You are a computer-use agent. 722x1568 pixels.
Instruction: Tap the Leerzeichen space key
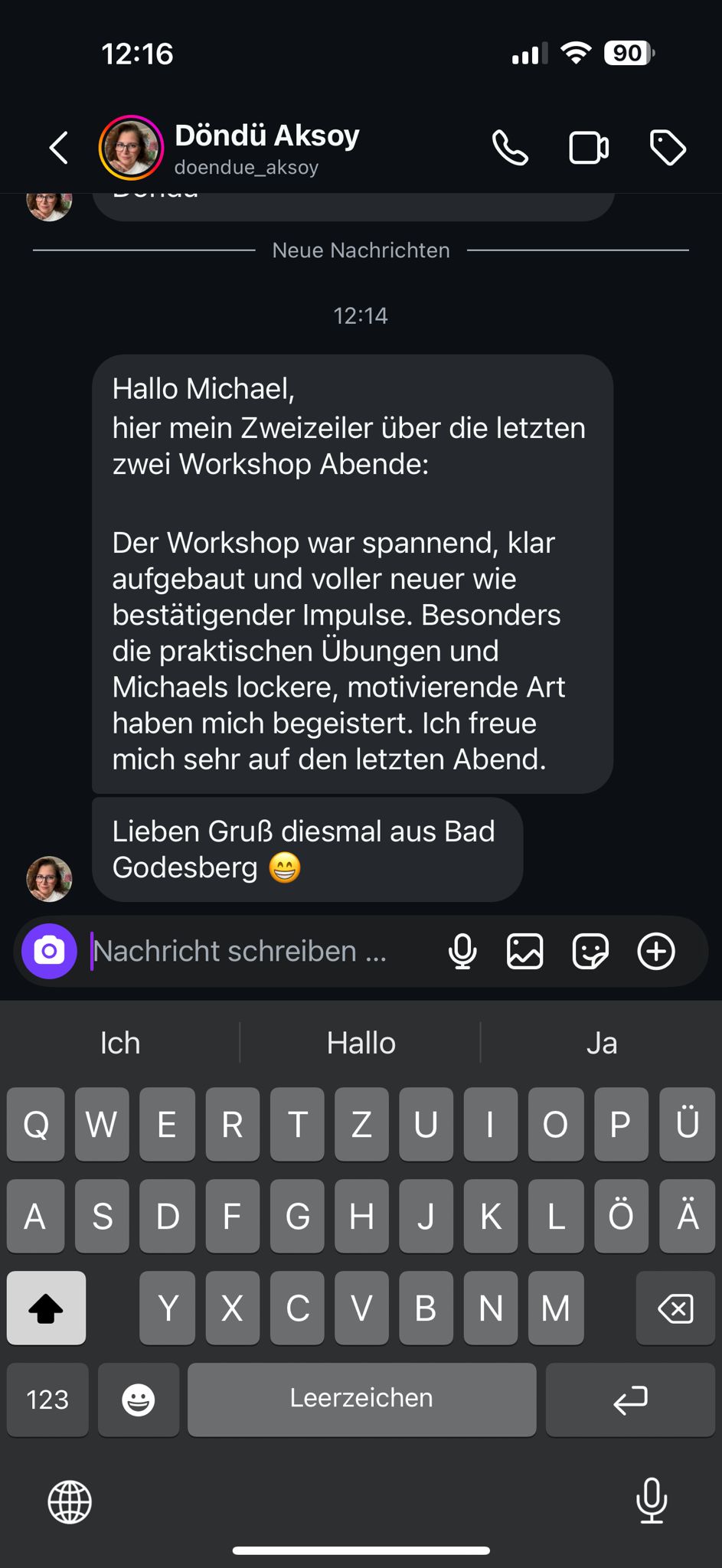point(361,1400)
